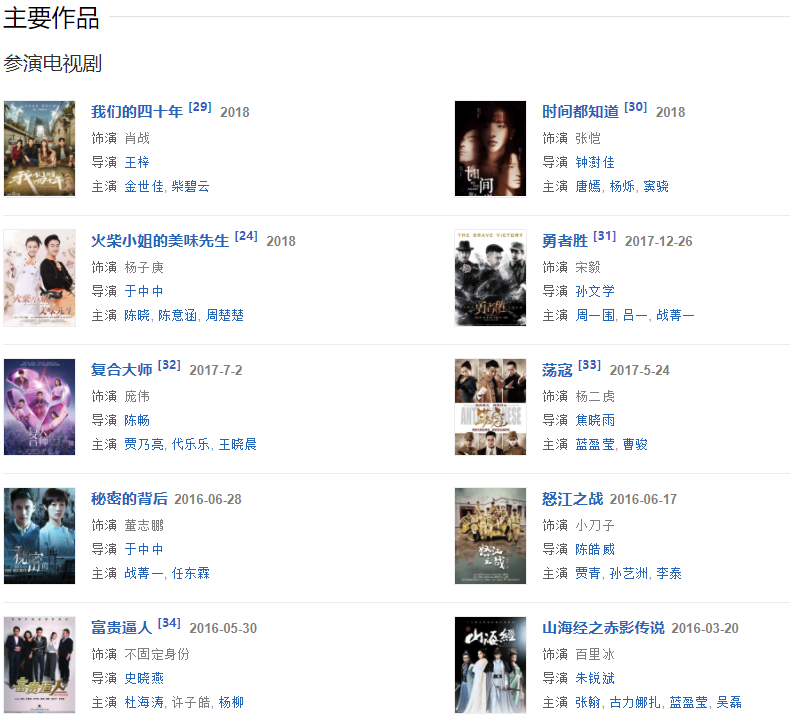Open the 富贵逼人 title link

coord(121,628)
